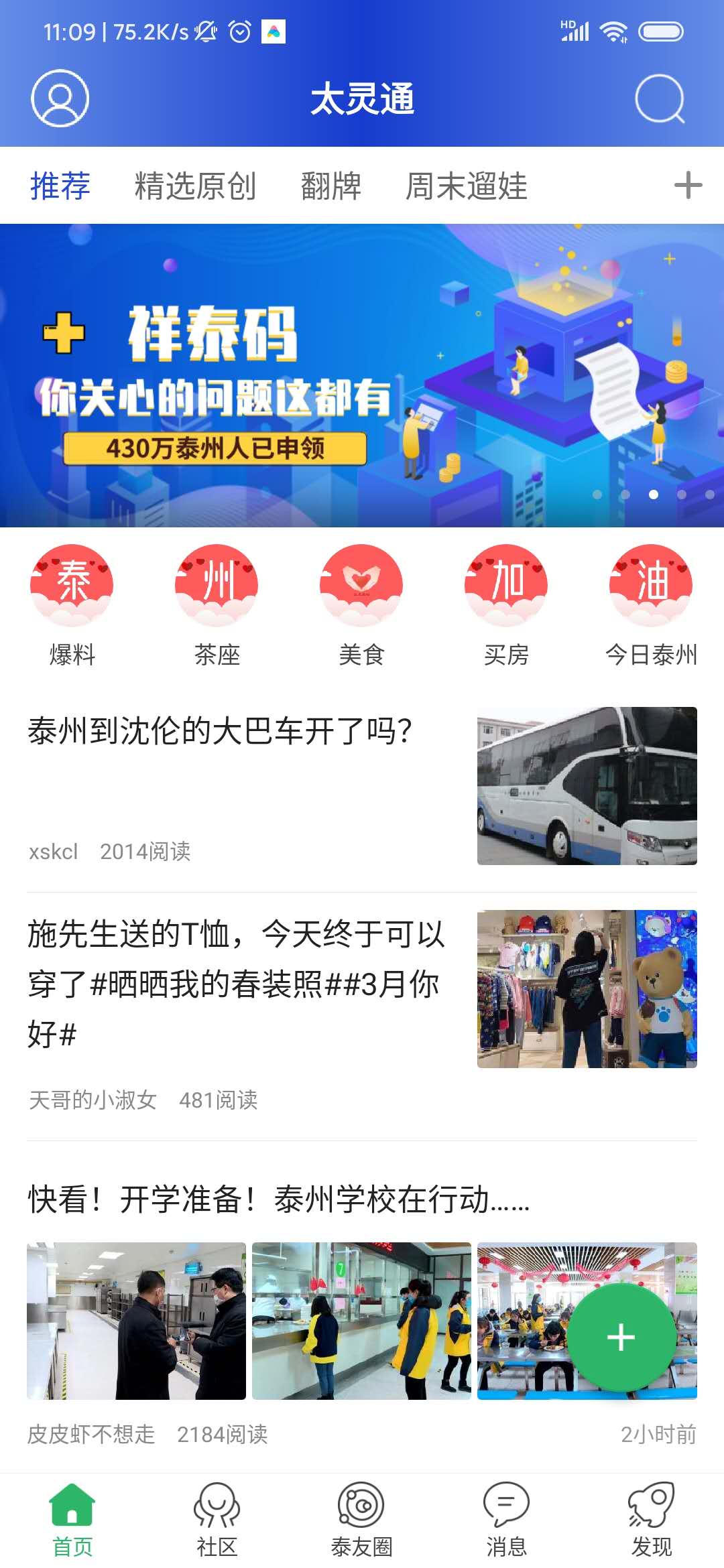
Task: Open the 茶座 channel icon
Action: 216,584
